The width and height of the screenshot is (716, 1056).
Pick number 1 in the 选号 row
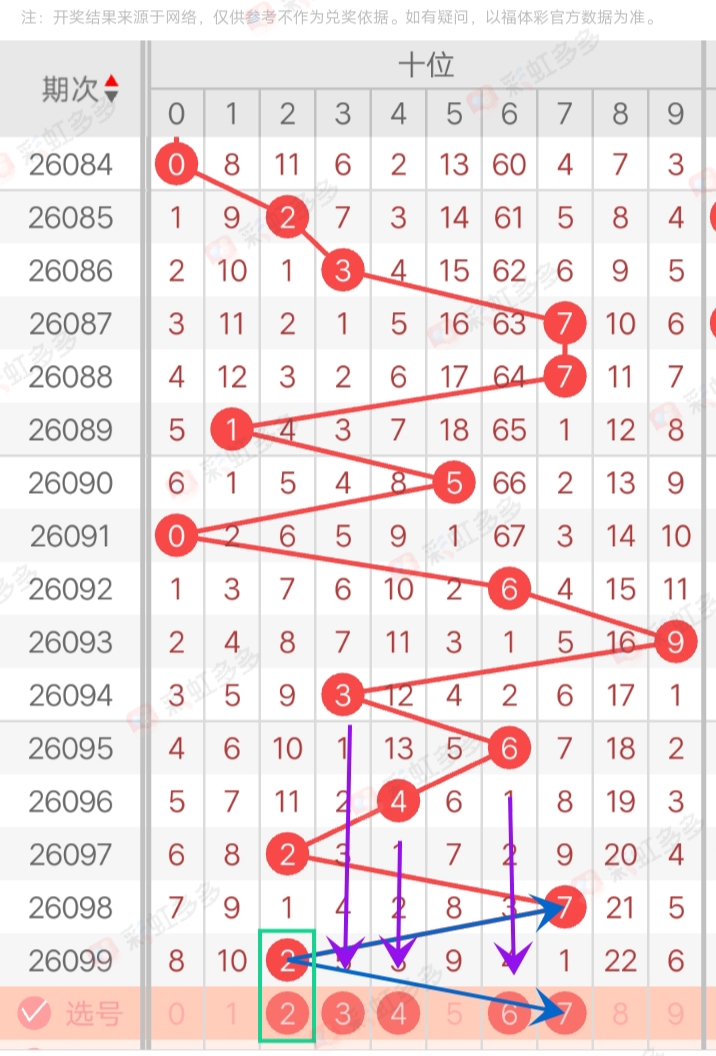point(232,1013)
